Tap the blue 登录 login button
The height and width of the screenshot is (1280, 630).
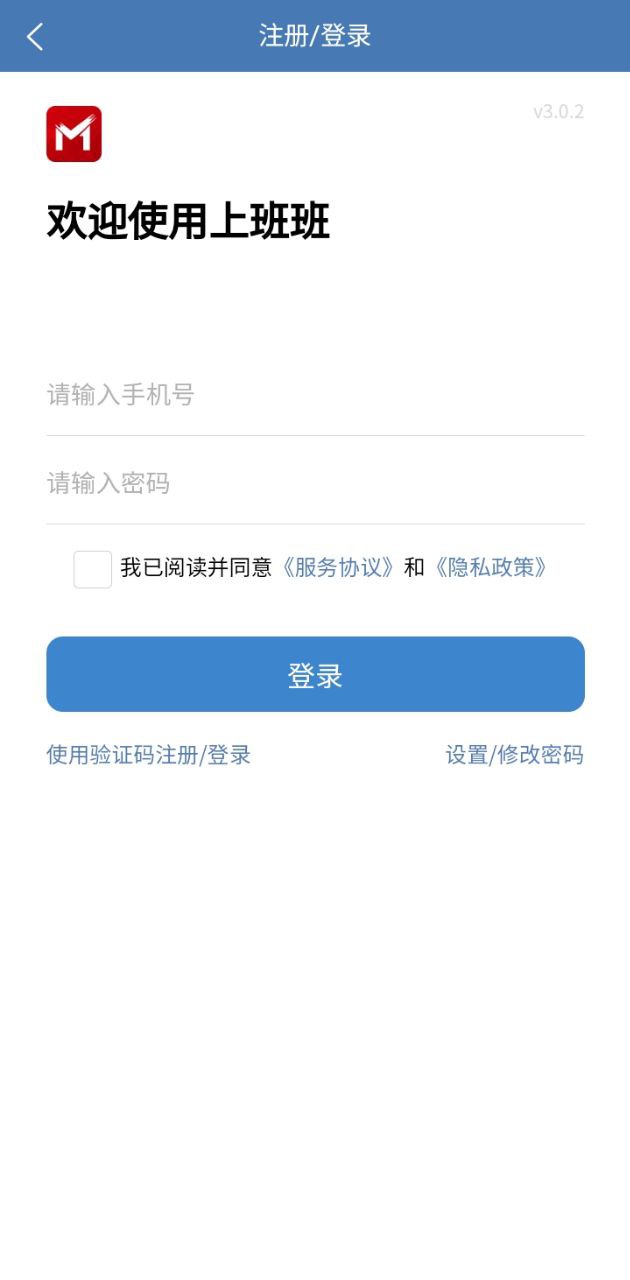point(315,675)
